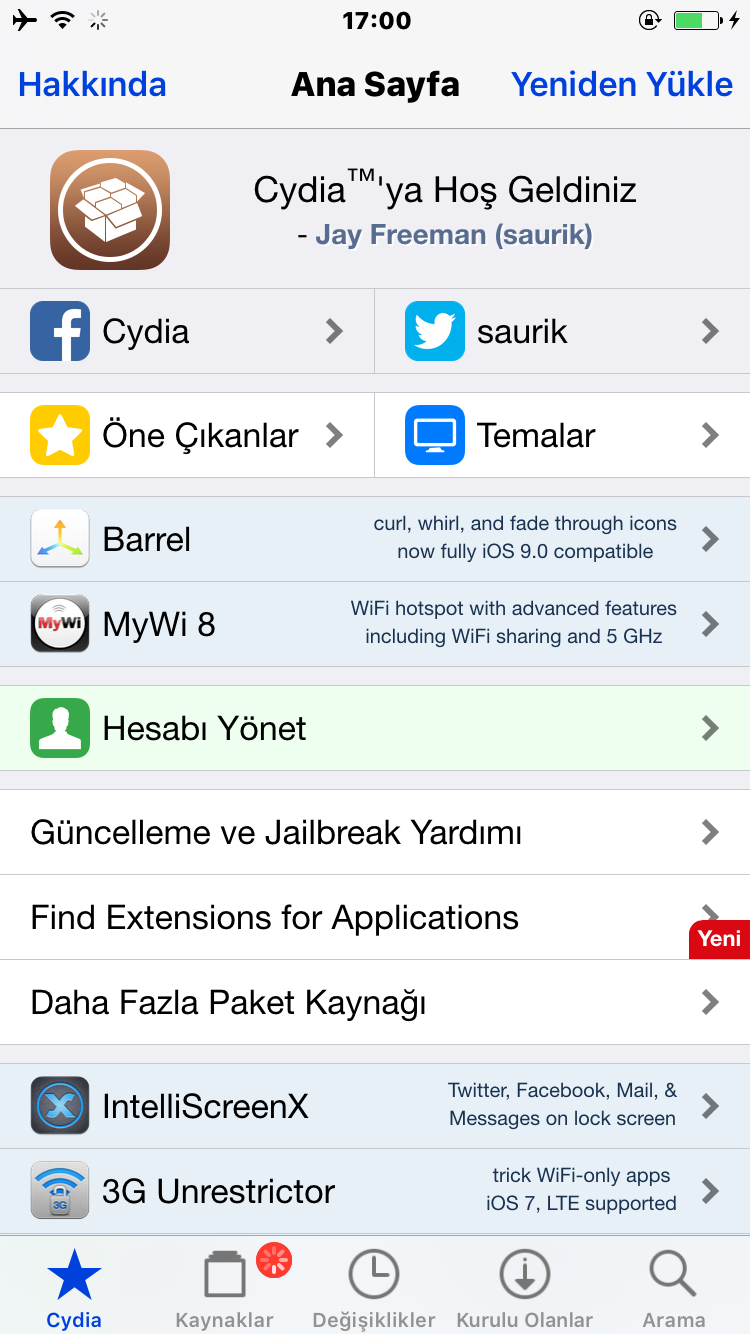Tap the Jay Freeman (saurik) link
The width and height of the screenshot is (750, 1334).
click(x=454, y=235)
